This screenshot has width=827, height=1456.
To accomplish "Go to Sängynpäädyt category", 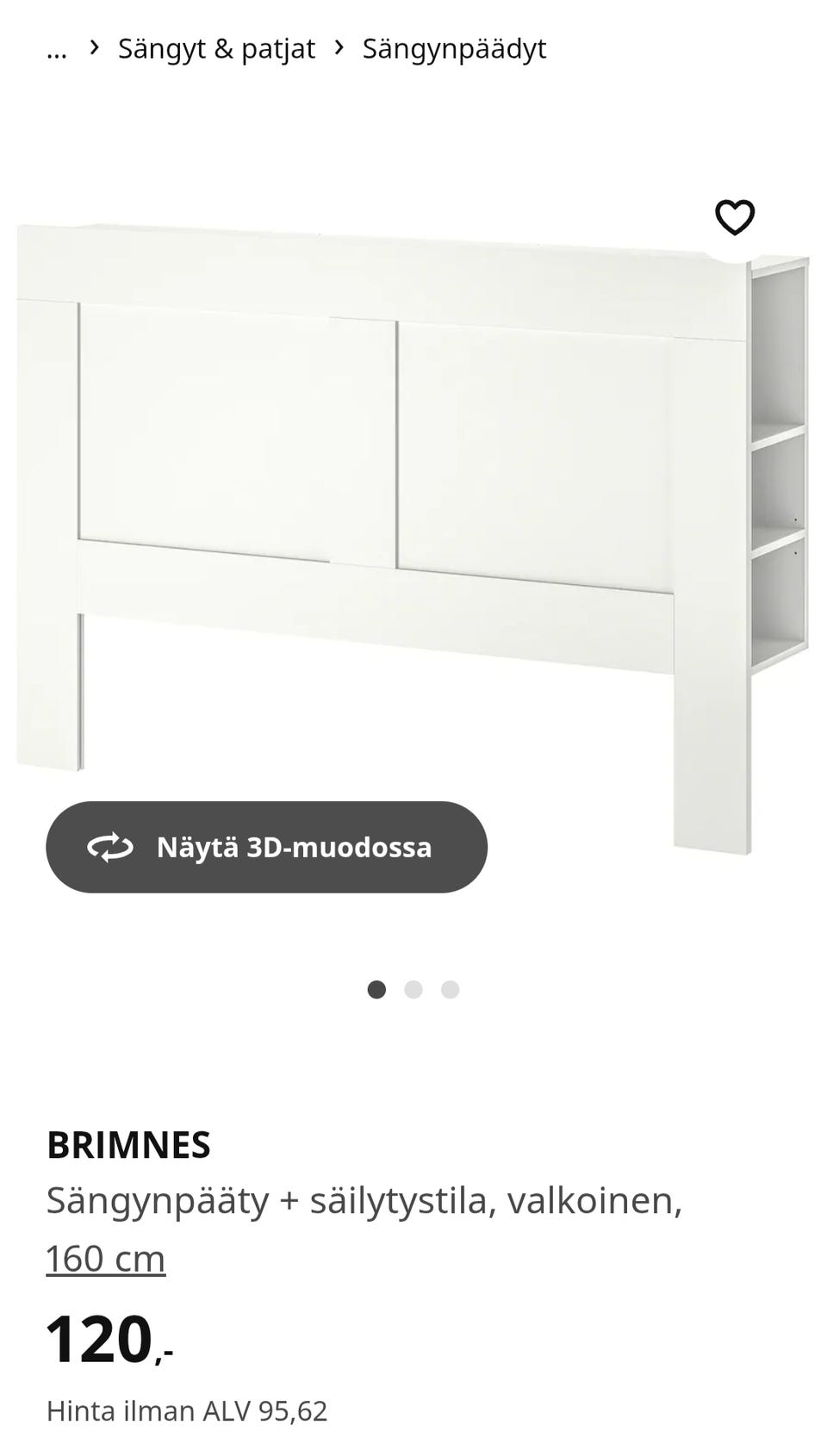I will click(x=454, y=49).
